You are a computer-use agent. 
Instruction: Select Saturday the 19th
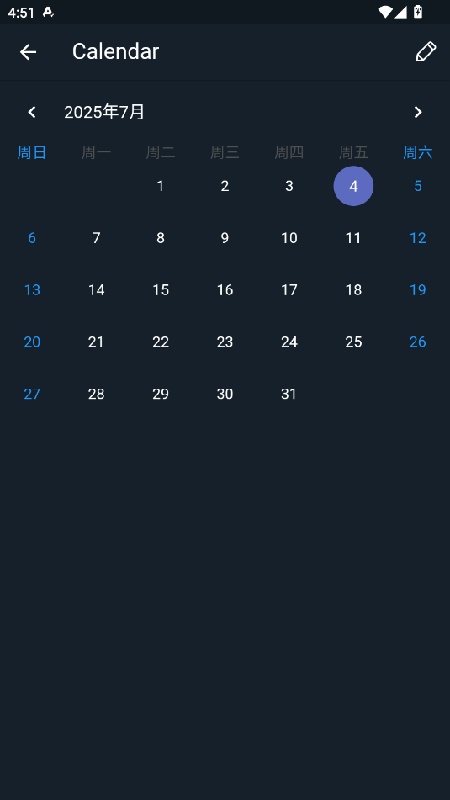coord(418,290)
